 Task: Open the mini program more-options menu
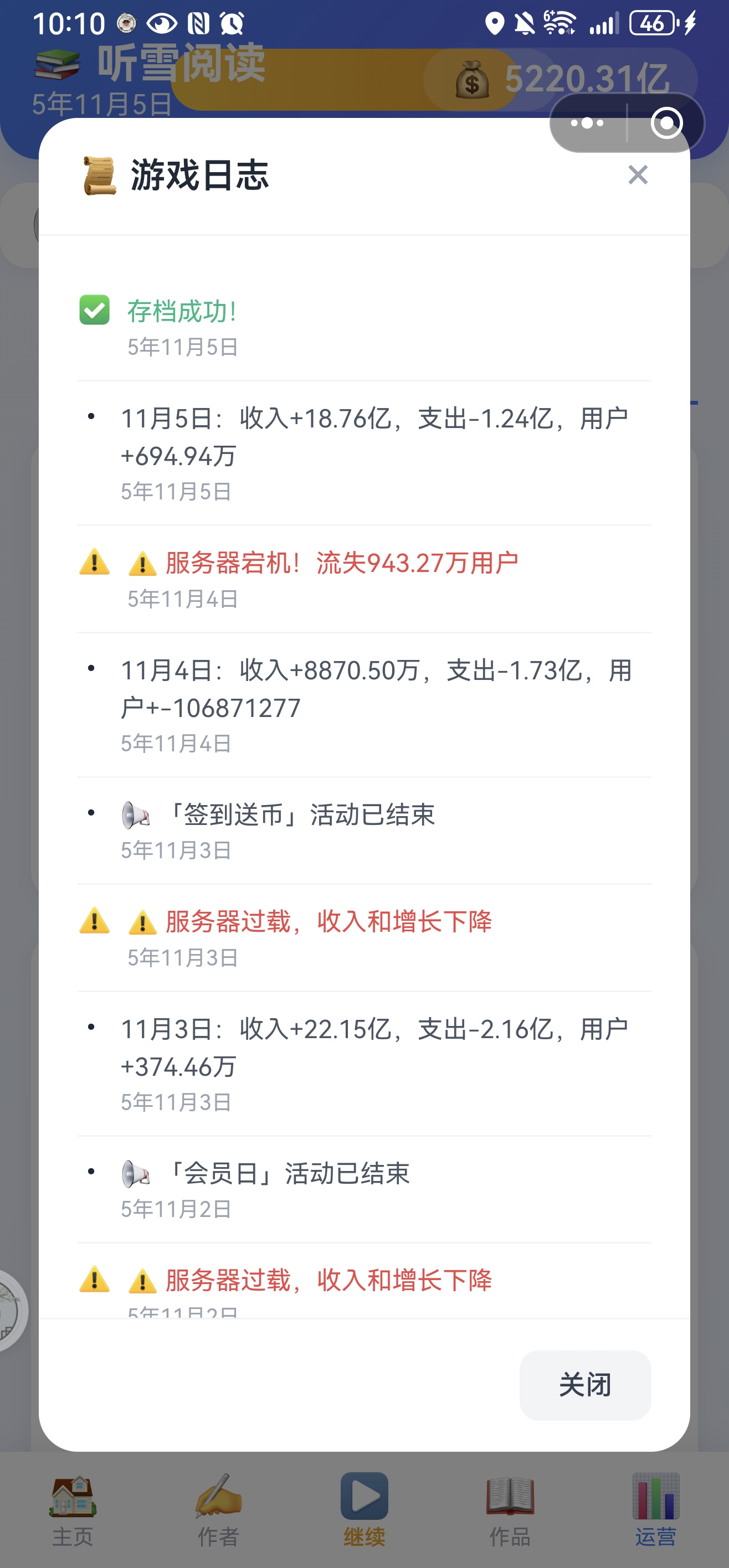coord(588,123)
